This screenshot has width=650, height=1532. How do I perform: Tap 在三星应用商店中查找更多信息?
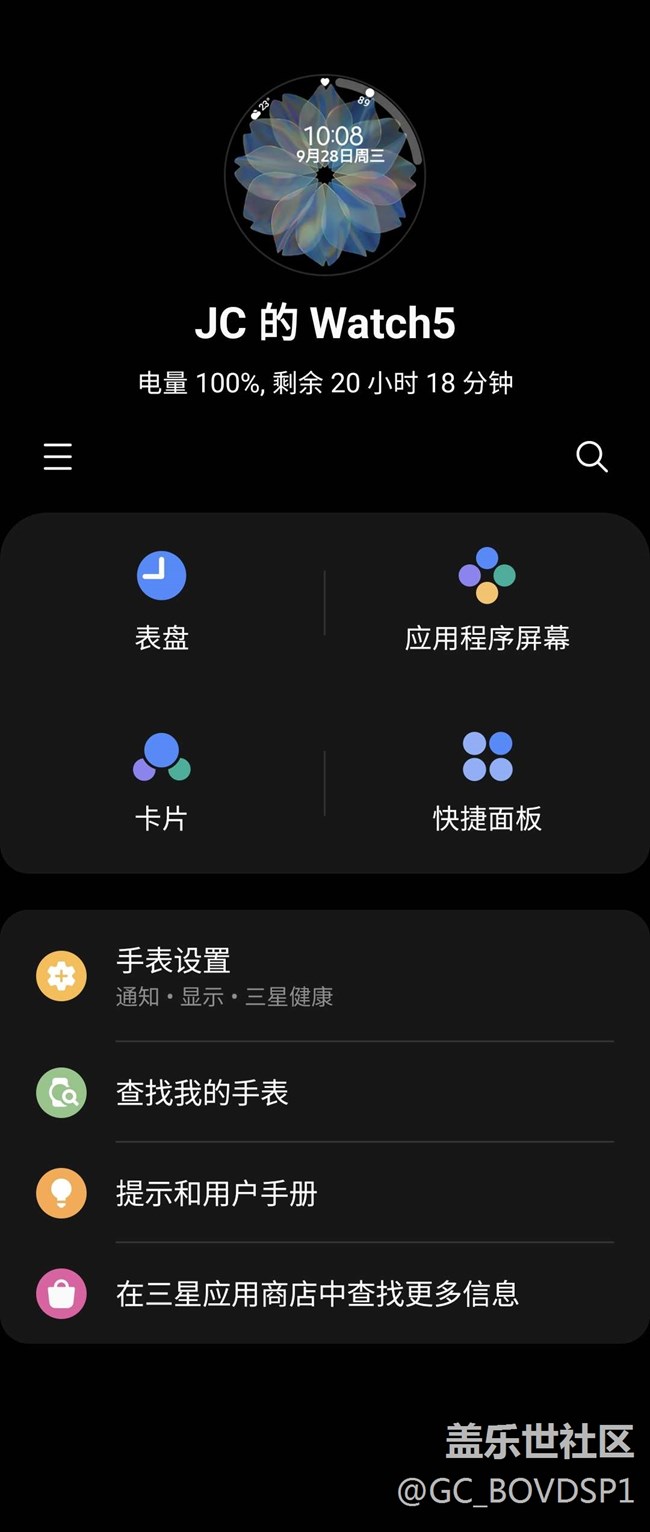click(x=325, y=1293)
